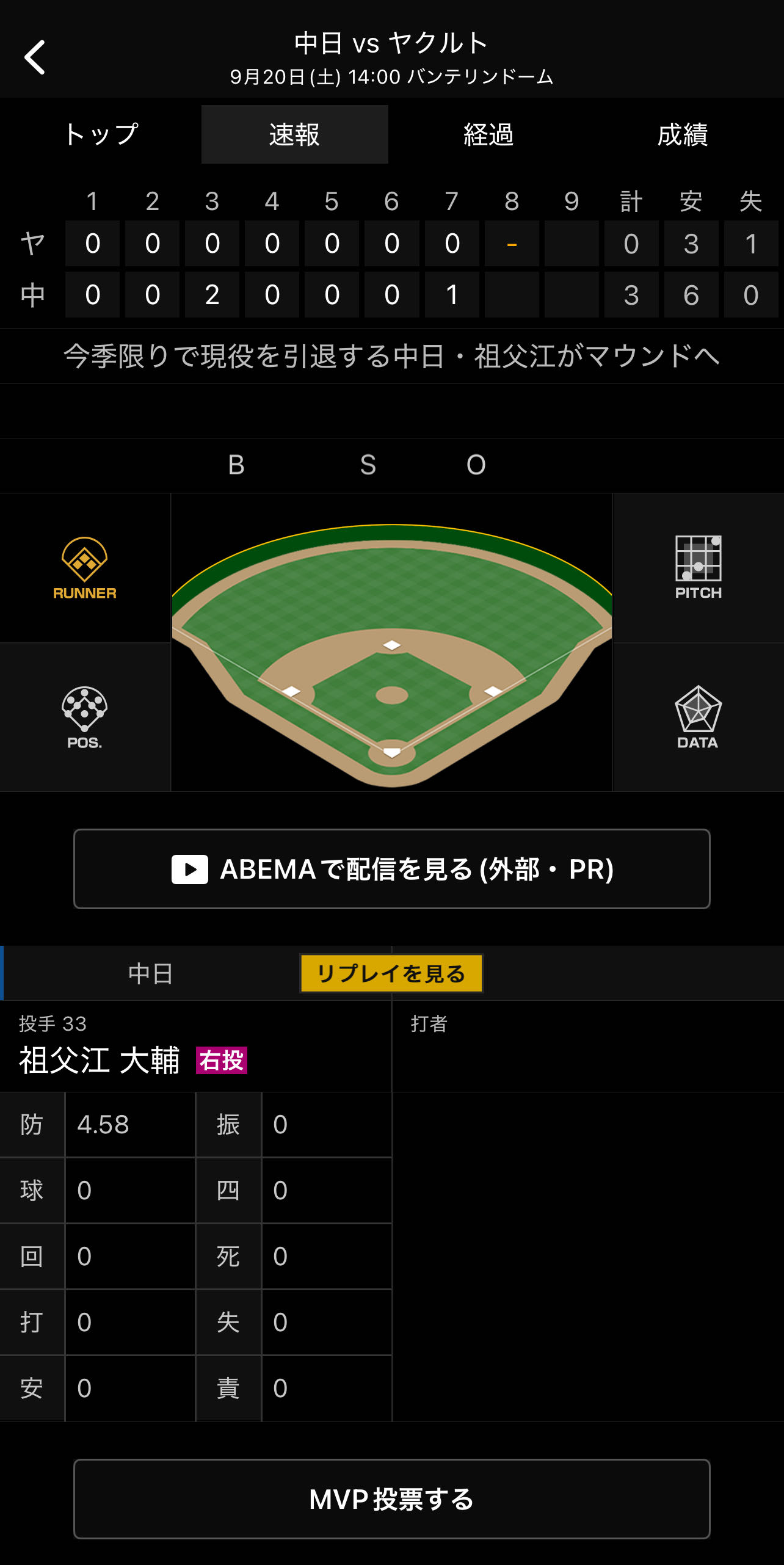This screenshot has width=784, height=1565.
Task: Go back using the top-left arrow
Action: 35,57
